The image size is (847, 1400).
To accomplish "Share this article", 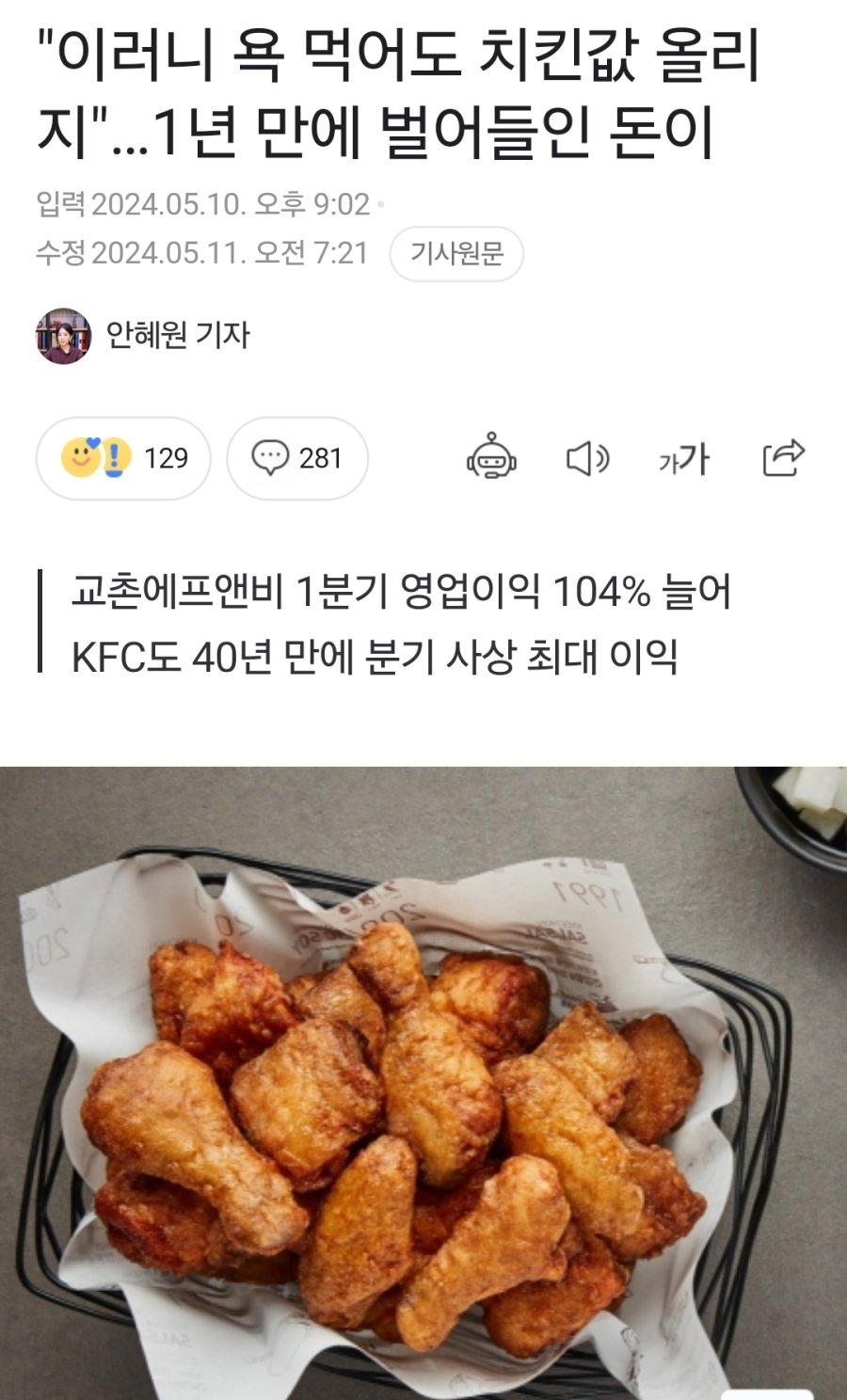I will click(x=783, y=458).
